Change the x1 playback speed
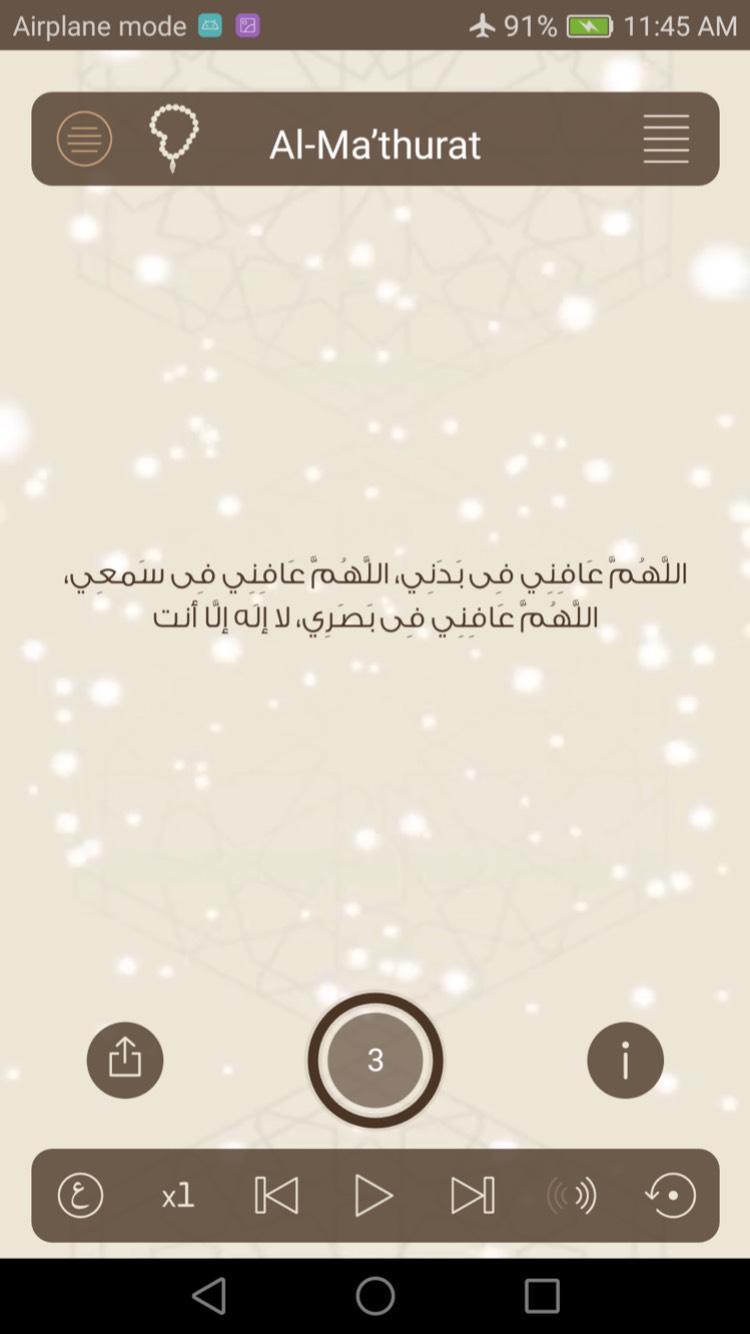Viewport: 750px width, 1334px height. click(x=178, y=1195)
